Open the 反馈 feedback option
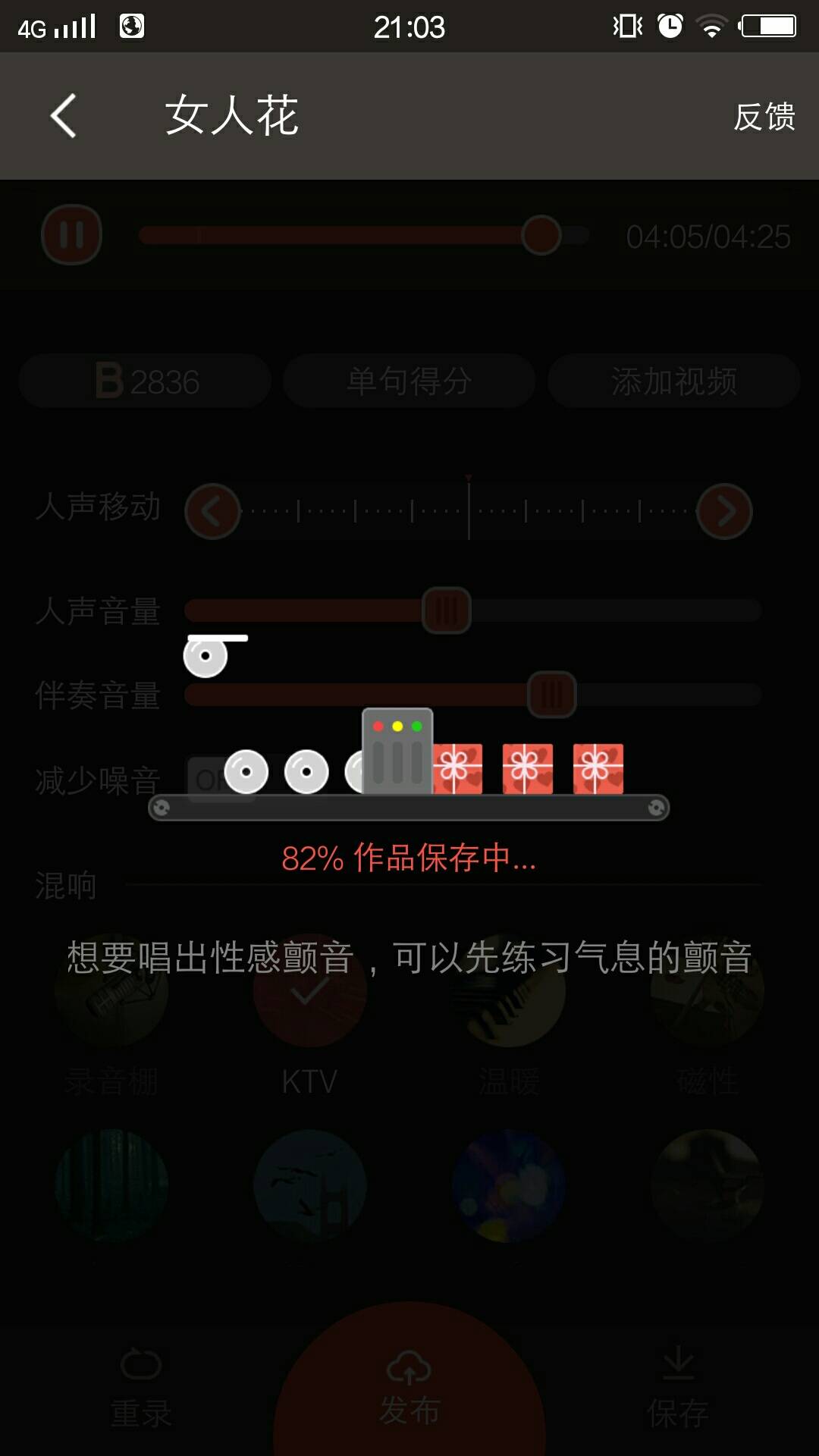This screenshot has width=819, height=1456. point(764,117)
